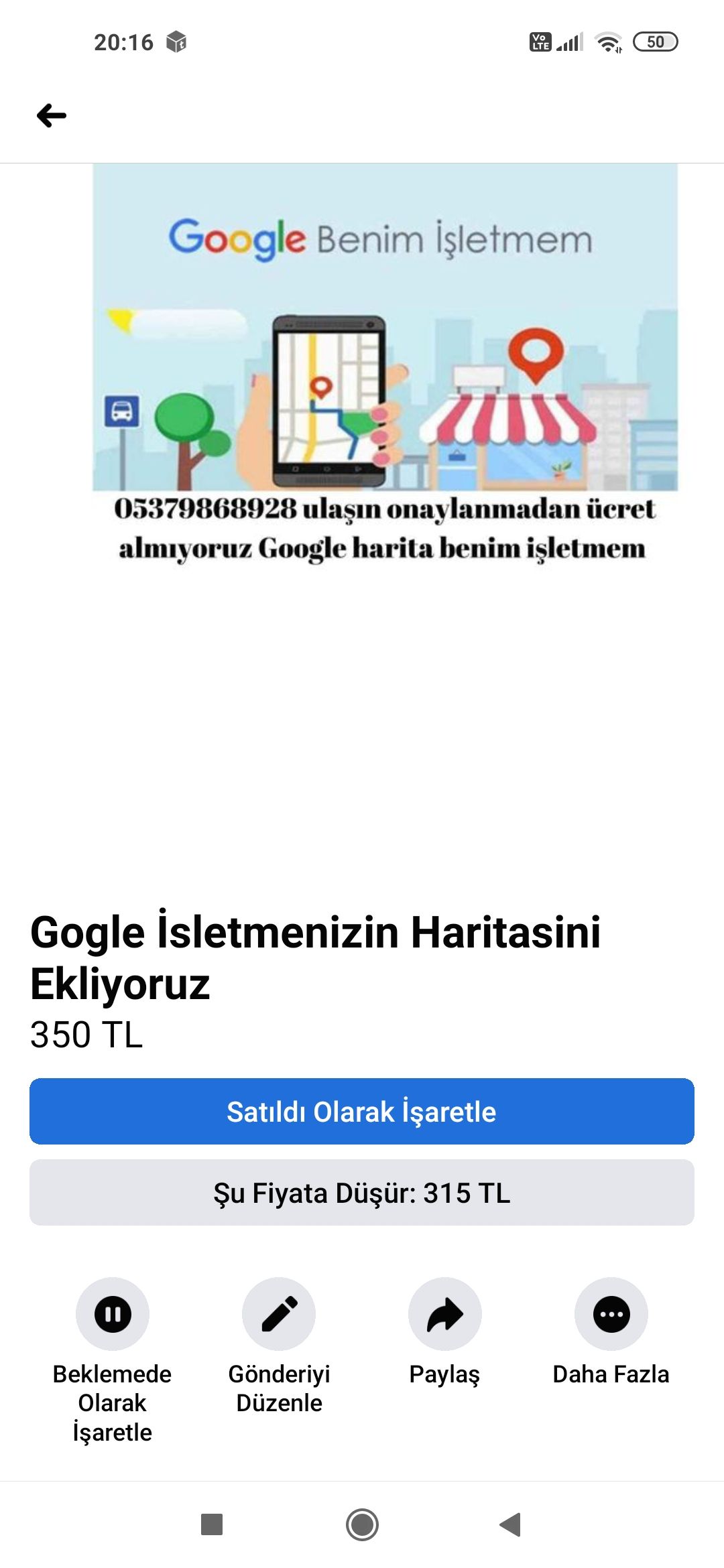This screenshot has width=724, height=1568.
Task: Tap Satıldı Olarak İşaretle button
Action: 361,1111
